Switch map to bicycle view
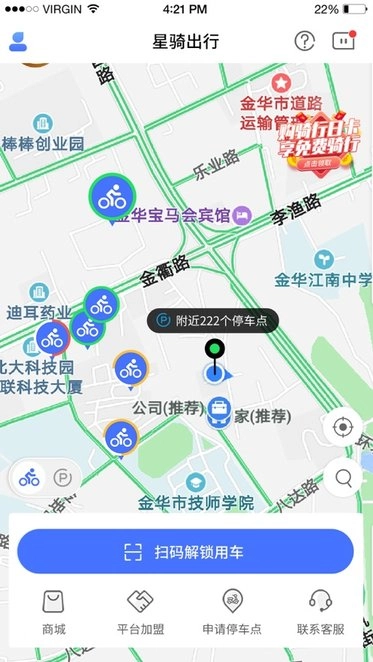Screen dimensions: 373x662 (29, 479)
